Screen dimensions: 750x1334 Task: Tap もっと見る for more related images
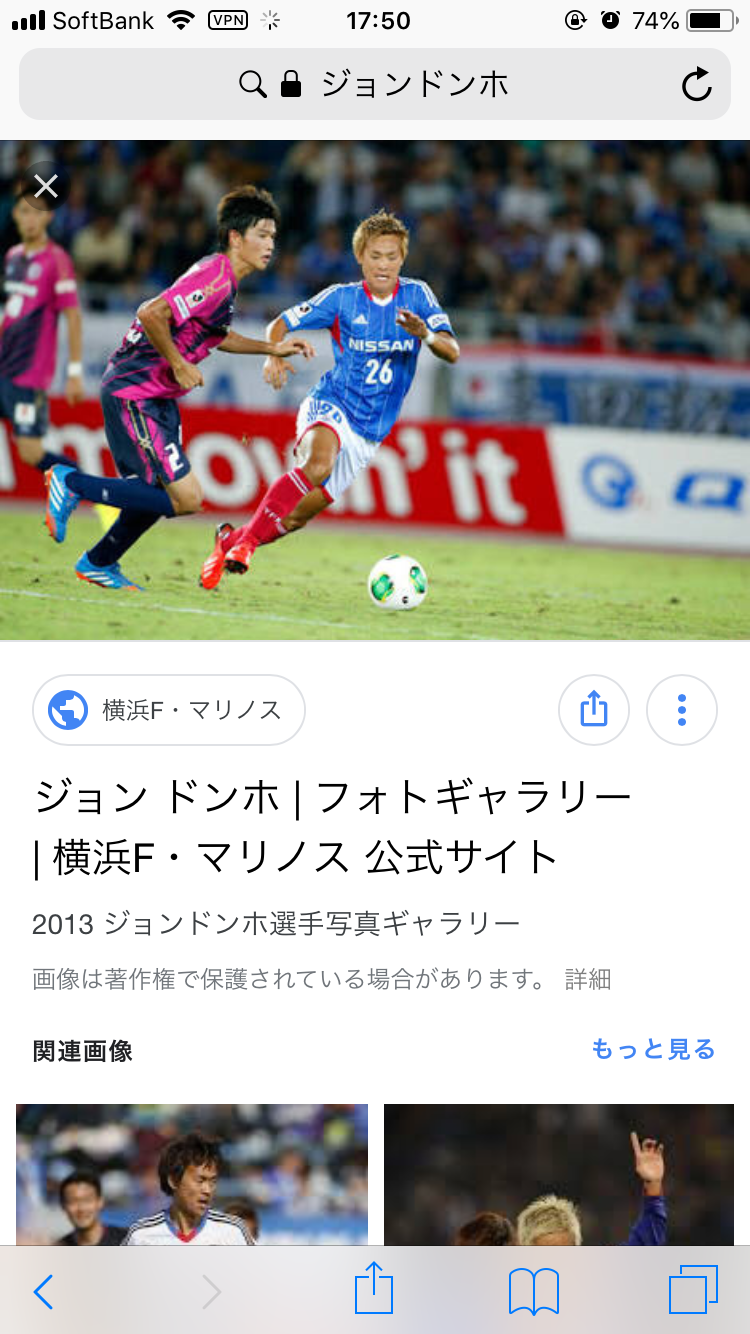click(653, 1049)
